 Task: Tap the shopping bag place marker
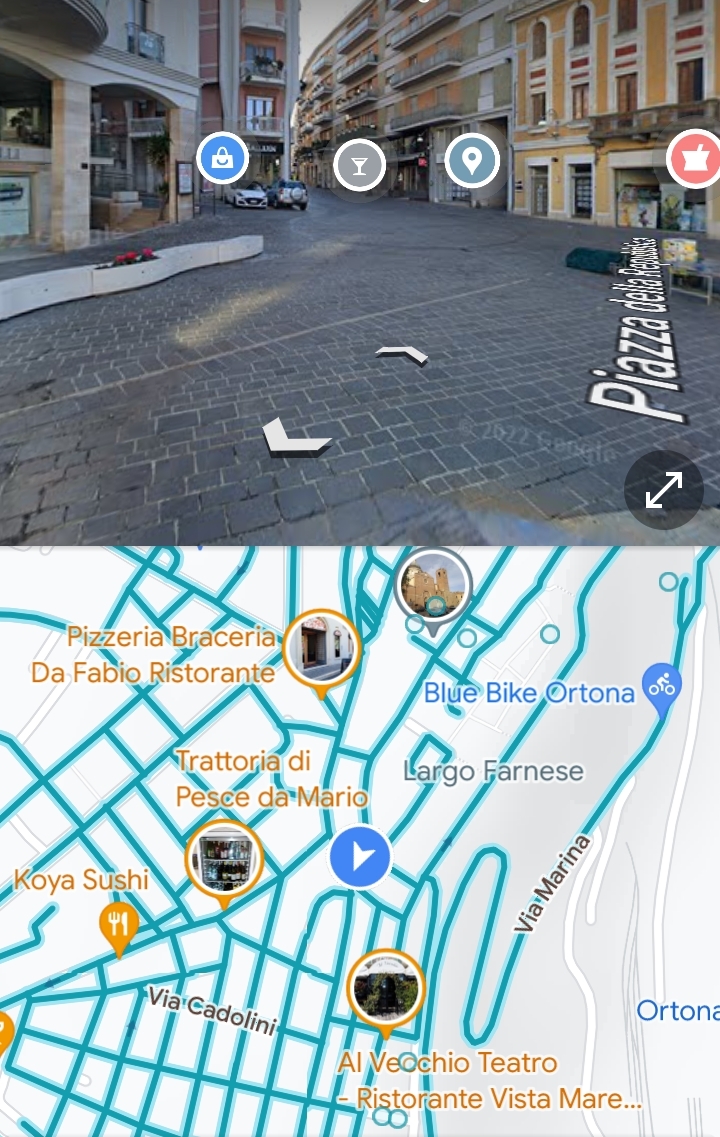(x=222, y=159)
